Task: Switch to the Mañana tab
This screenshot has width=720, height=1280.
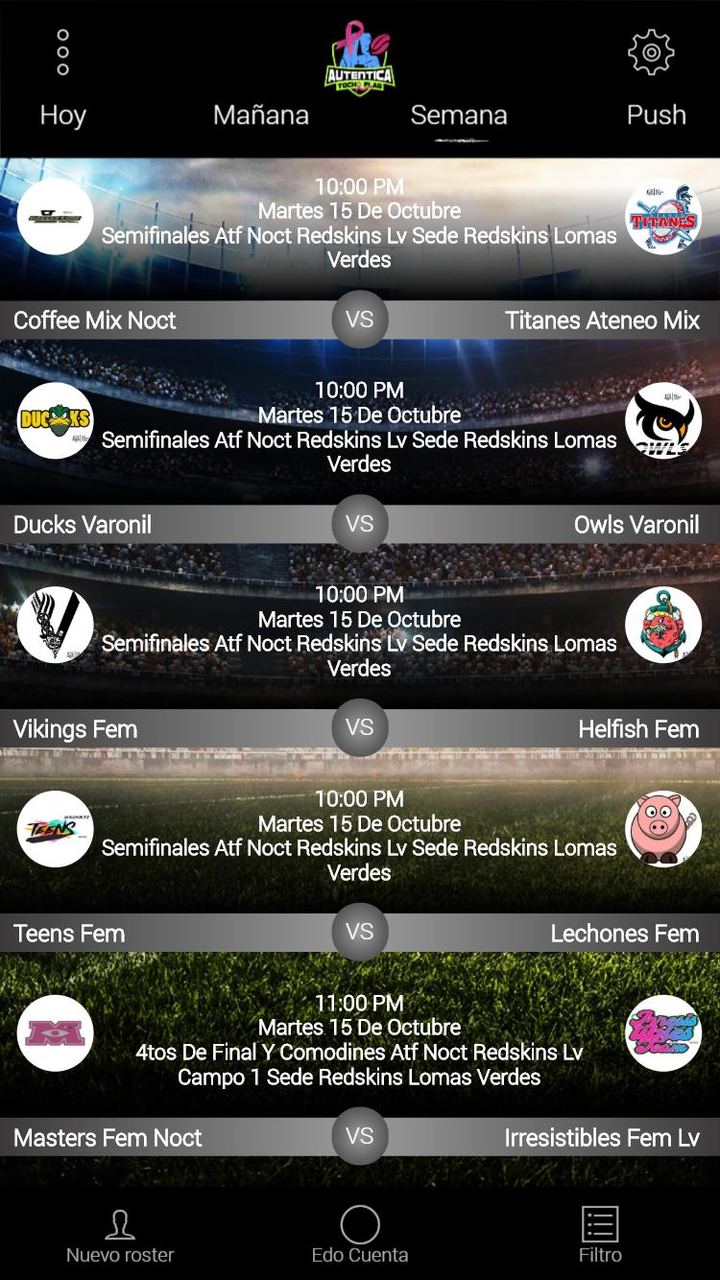Action: pos(261,115)
